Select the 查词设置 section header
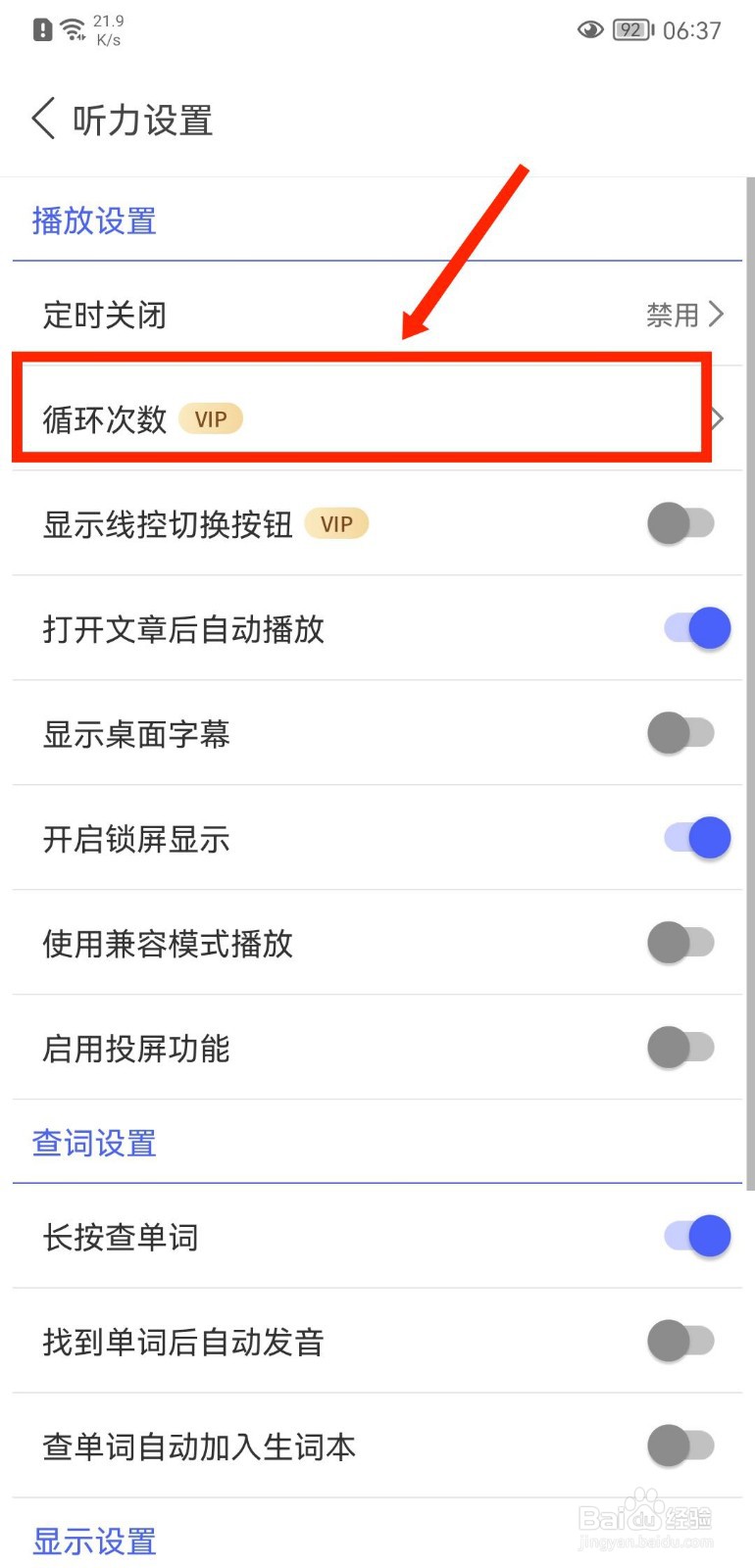 coord(93,1142)
